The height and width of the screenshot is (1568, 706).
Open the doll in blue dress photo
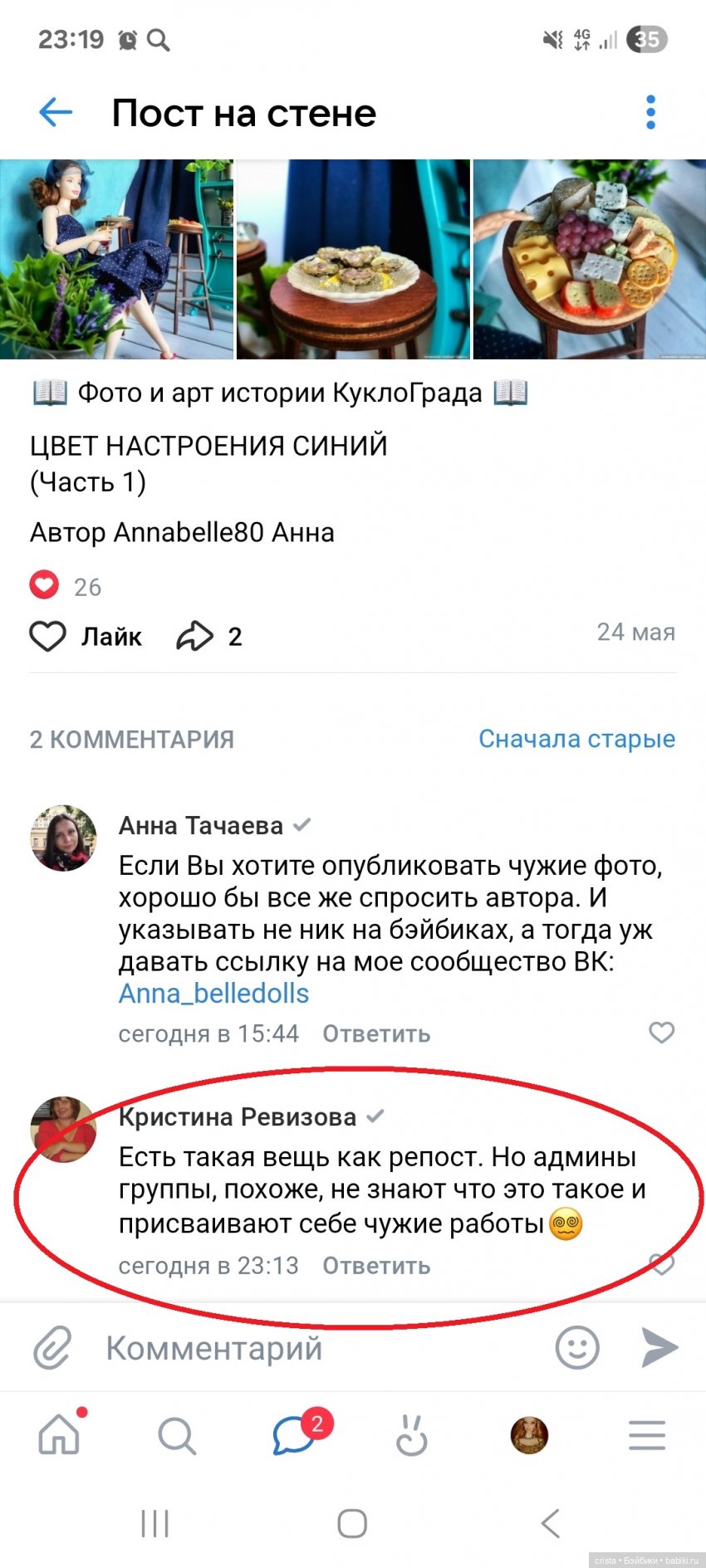116,259
